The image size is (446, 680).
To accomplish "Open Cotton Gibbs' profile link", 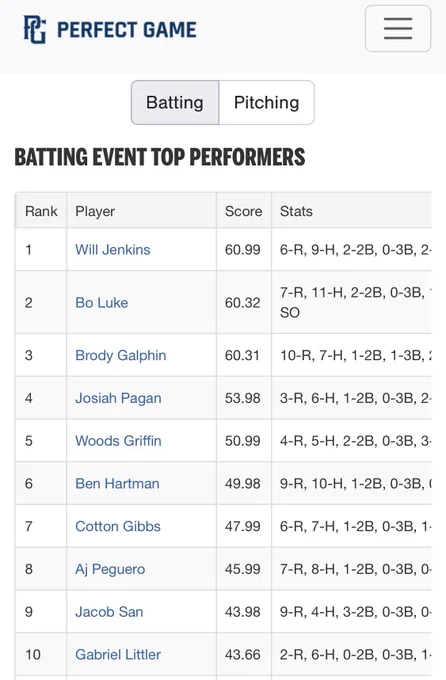I will click(118, 526).
